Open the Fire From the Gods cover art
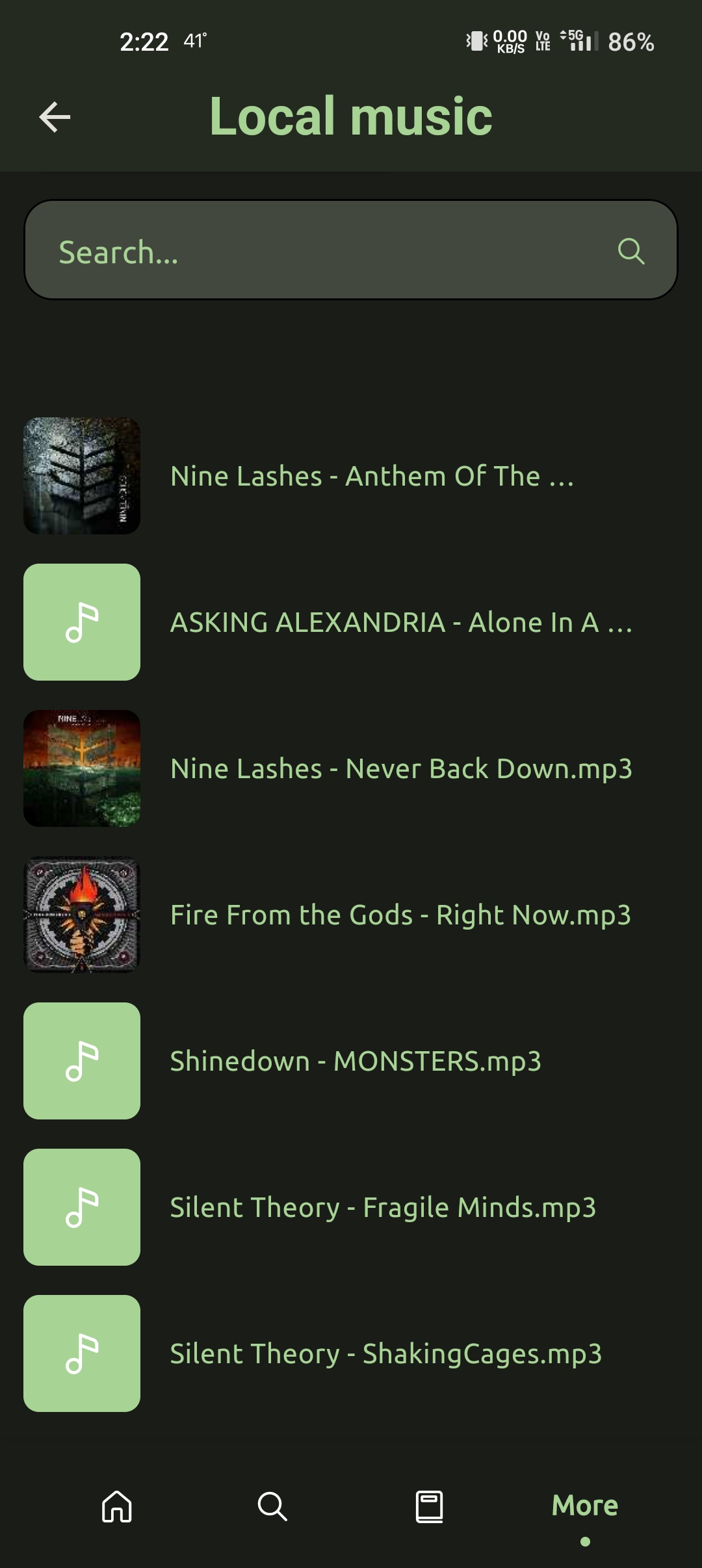 pos(82,915)
